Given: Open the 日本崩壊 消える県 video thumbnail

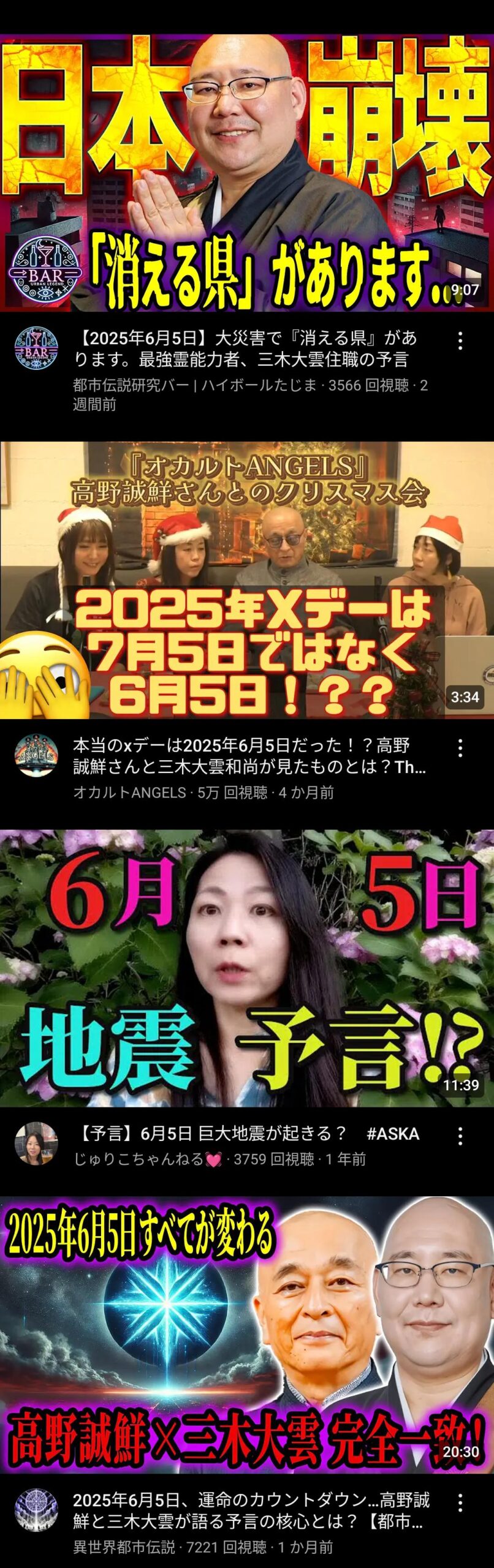Looking at the screenshot, I should click(x=247, y=171).
